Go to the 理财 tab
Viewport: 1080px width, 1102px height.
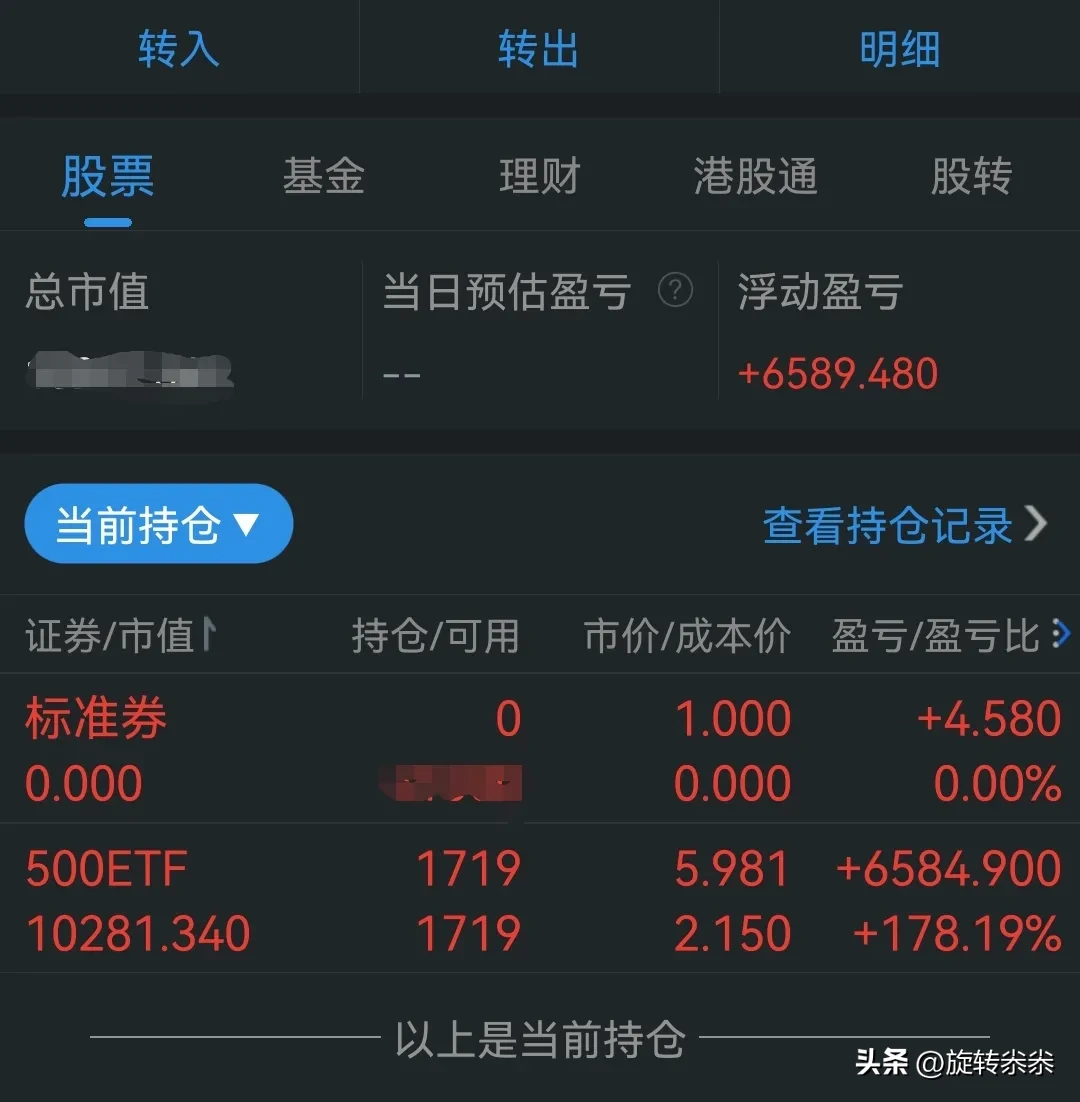tap(539, 178)
